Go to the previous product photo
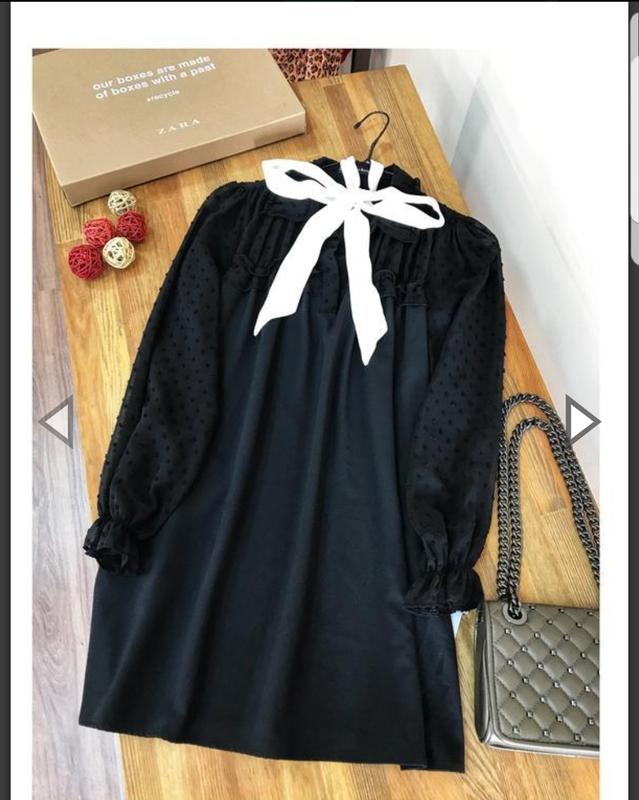This screenshot has width=639, height=800. pyautogui.click(x=56, y=421)
